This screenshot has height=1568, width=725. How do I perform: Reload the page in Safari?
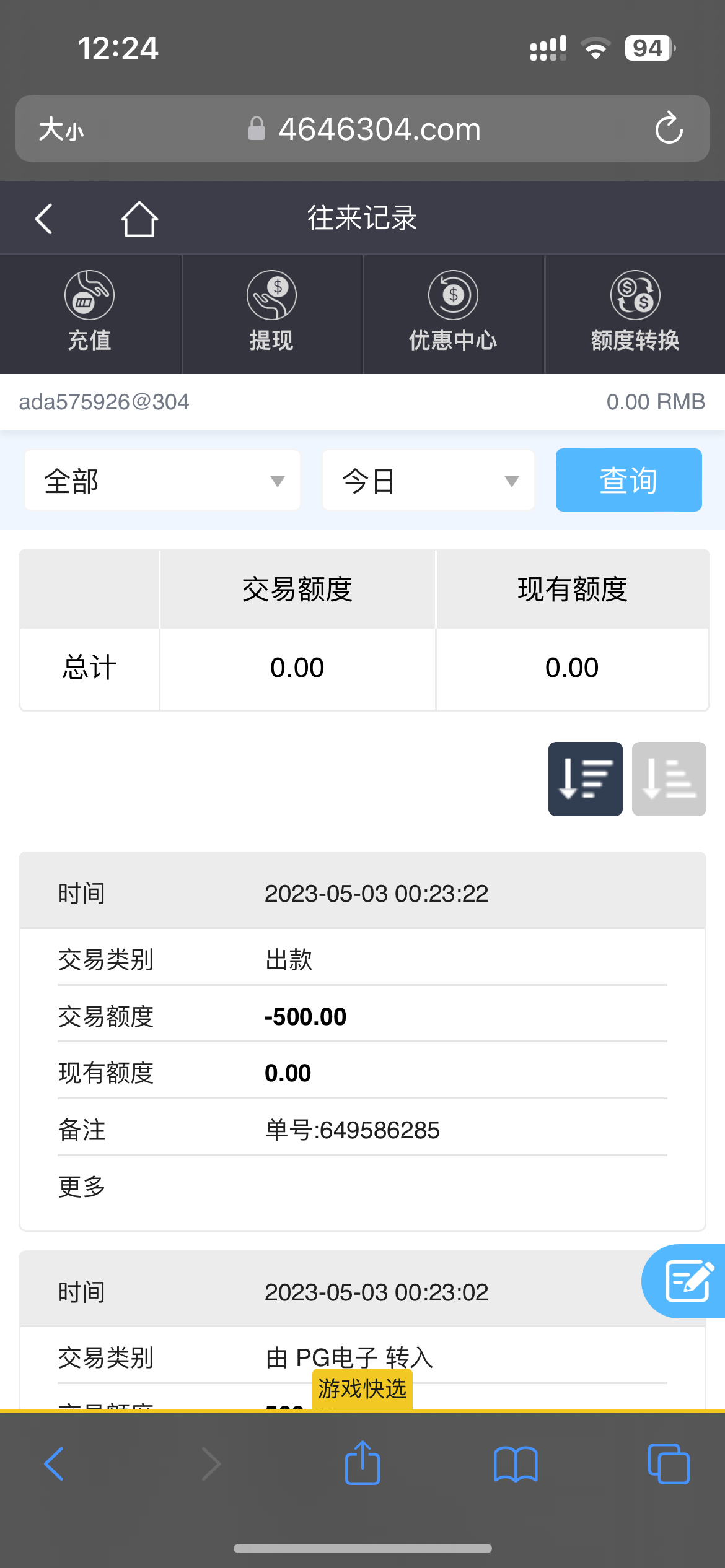pyautogui.click(x=669, y=129)
